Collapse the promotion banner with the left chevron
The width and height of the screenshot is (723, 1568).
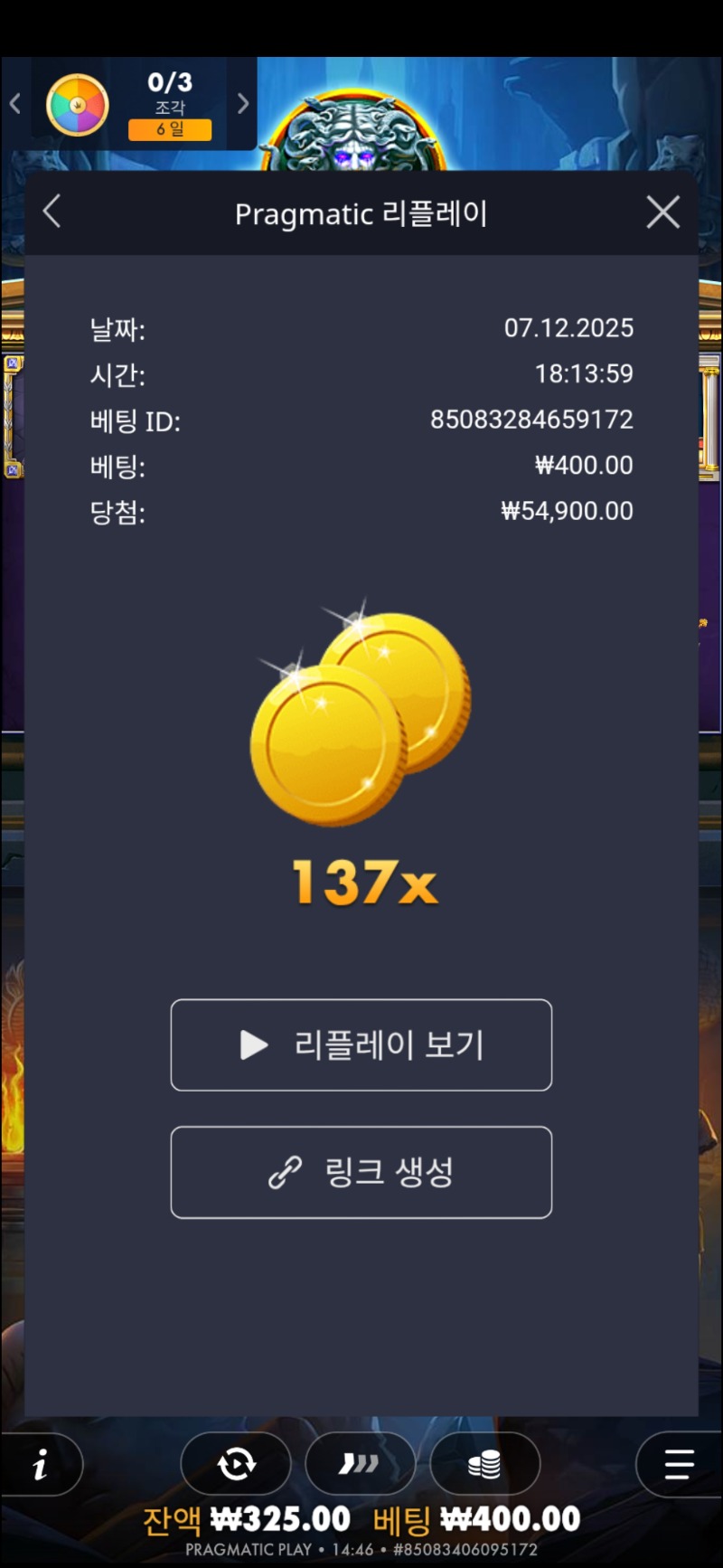point(14,103)
